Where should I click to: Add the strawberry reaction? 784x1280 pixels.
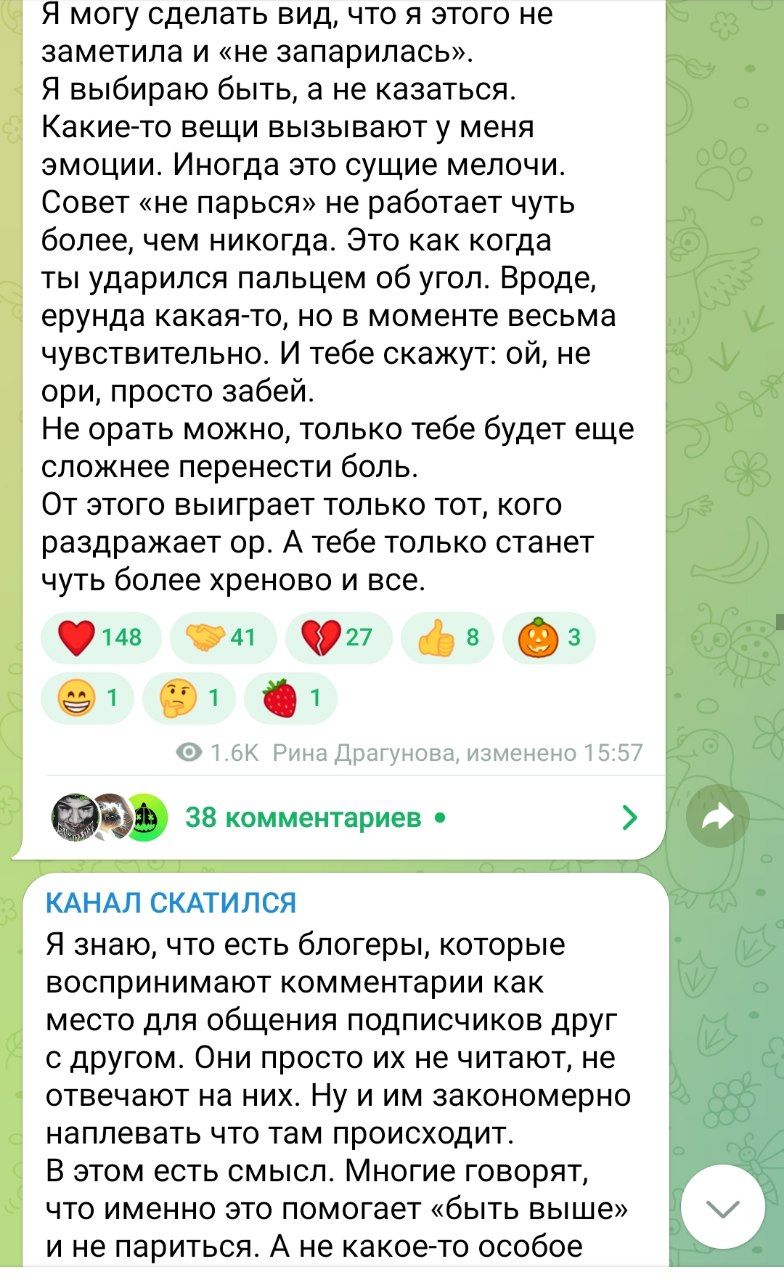pyautogui.click(x=292, y=698)
